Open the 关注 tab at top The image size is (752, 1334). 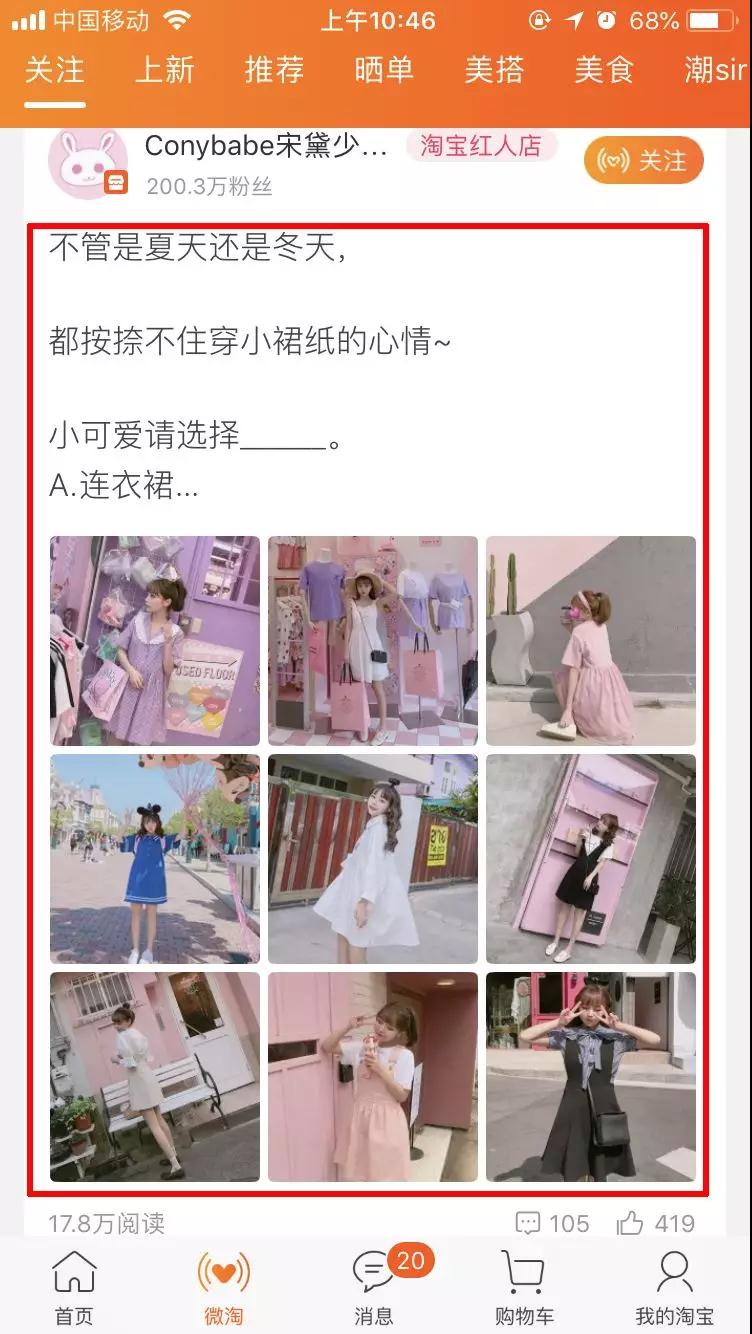(x=55, y=70)
